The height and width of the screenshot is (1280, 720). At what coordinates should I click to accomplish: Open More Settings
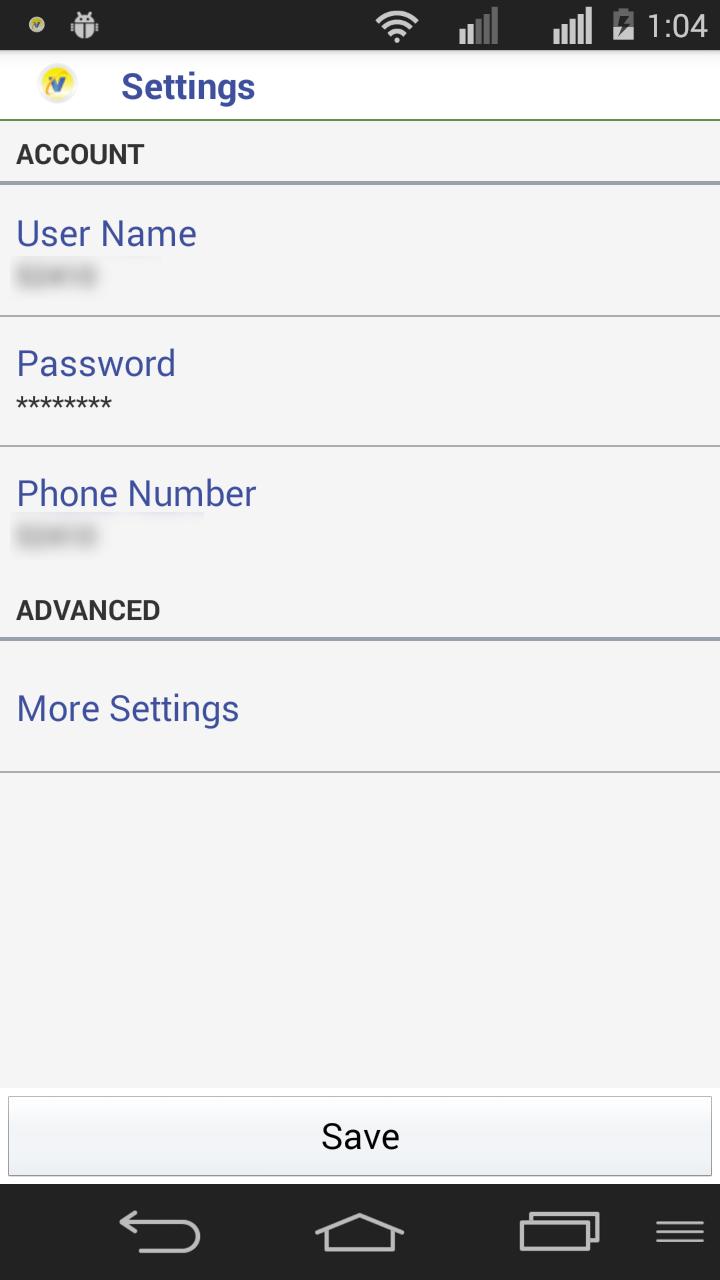(x=360, y=708)
